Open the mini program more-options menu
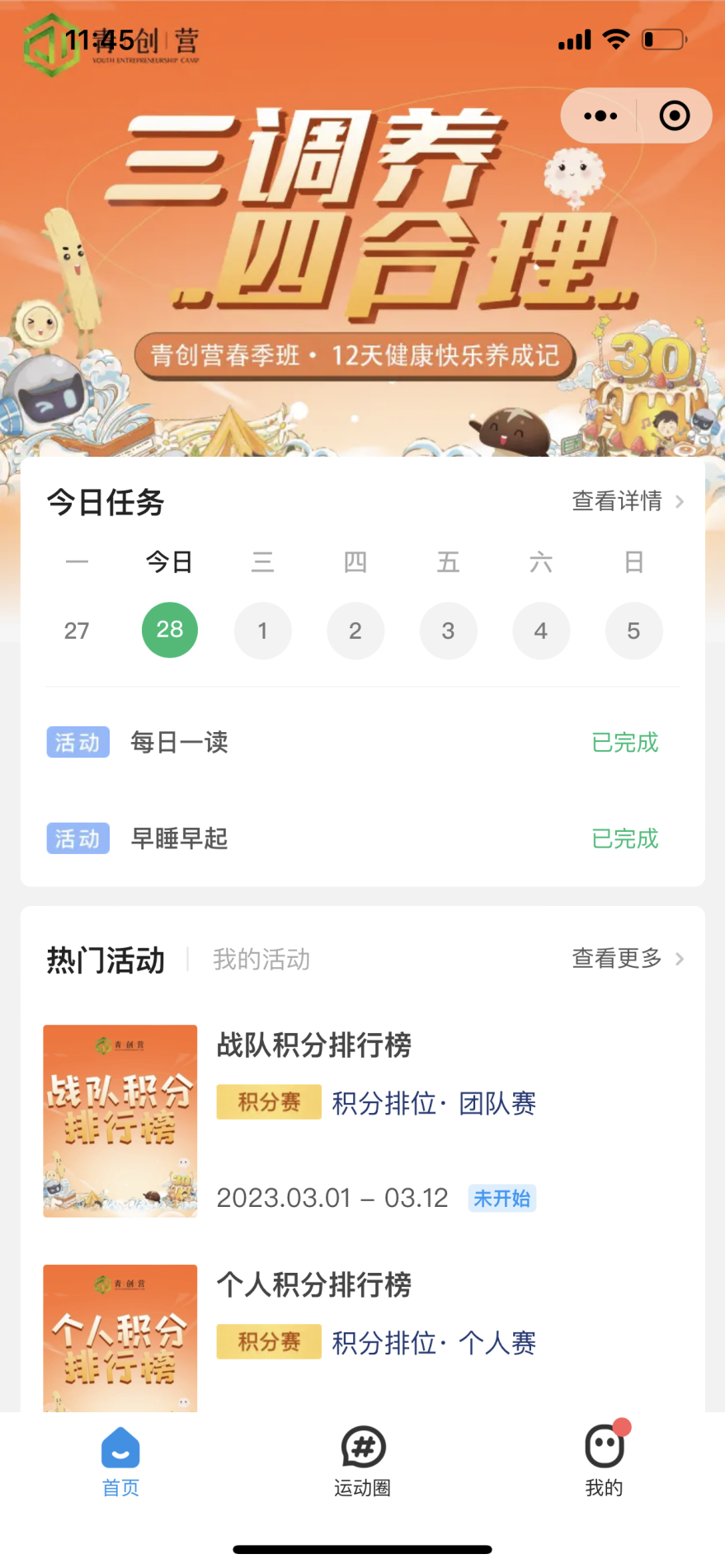The image size is (725, 1568). tap(600, 116)
